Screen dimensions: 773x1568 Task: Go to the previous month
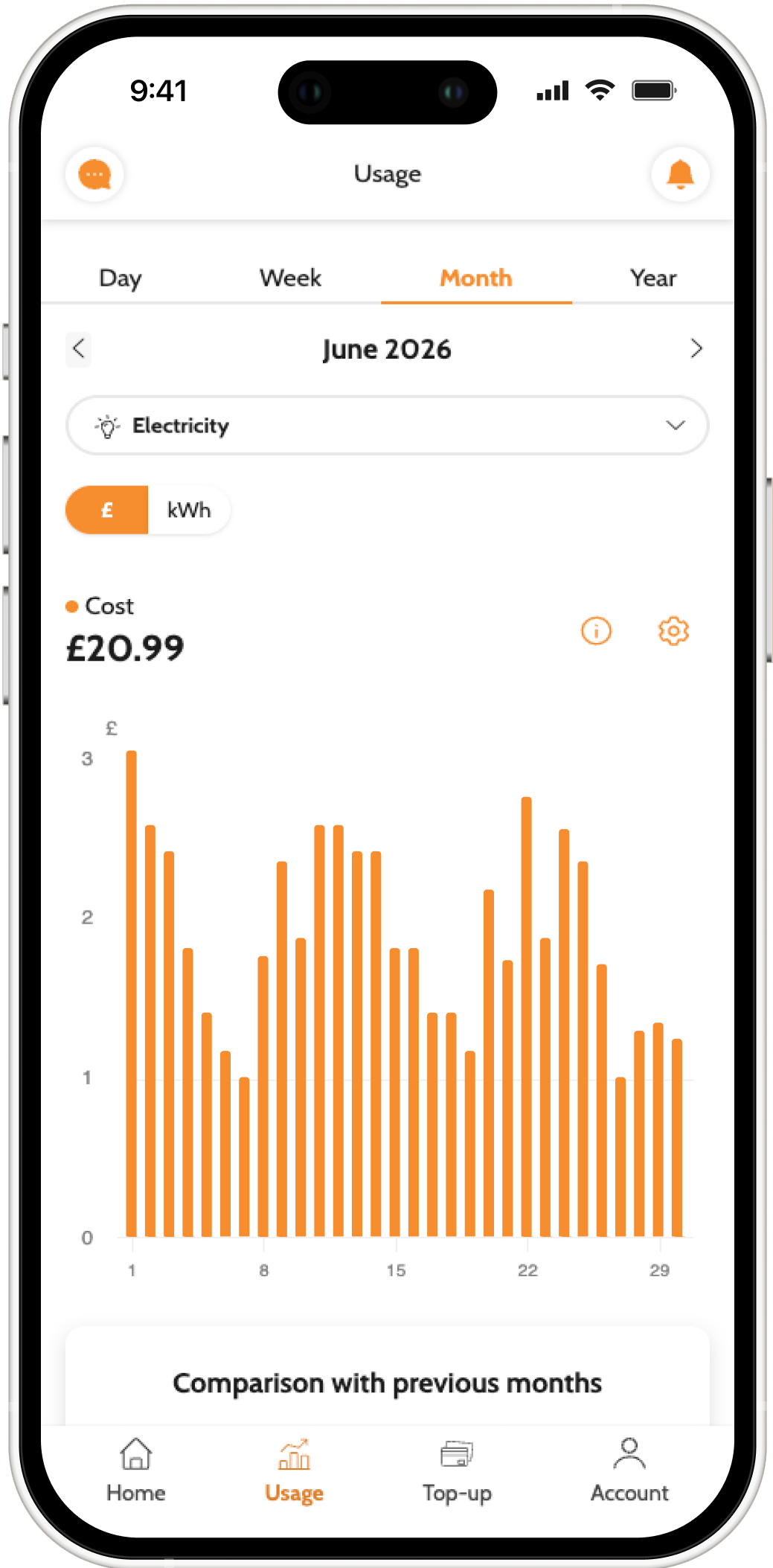tap(79, 349)
